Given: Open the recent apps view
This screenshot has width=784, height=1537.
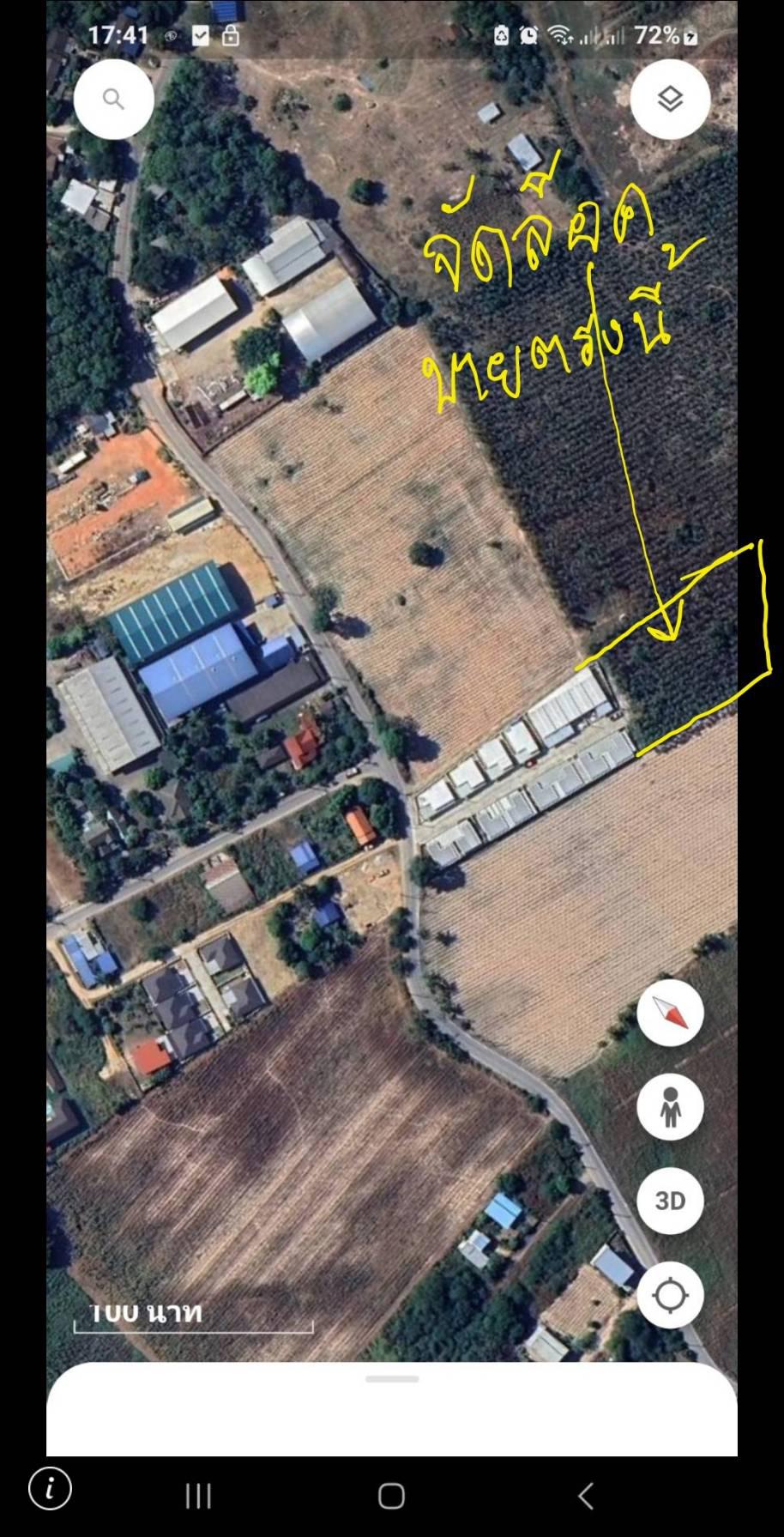Looking at the screenshot, I should click(198, 1496).
